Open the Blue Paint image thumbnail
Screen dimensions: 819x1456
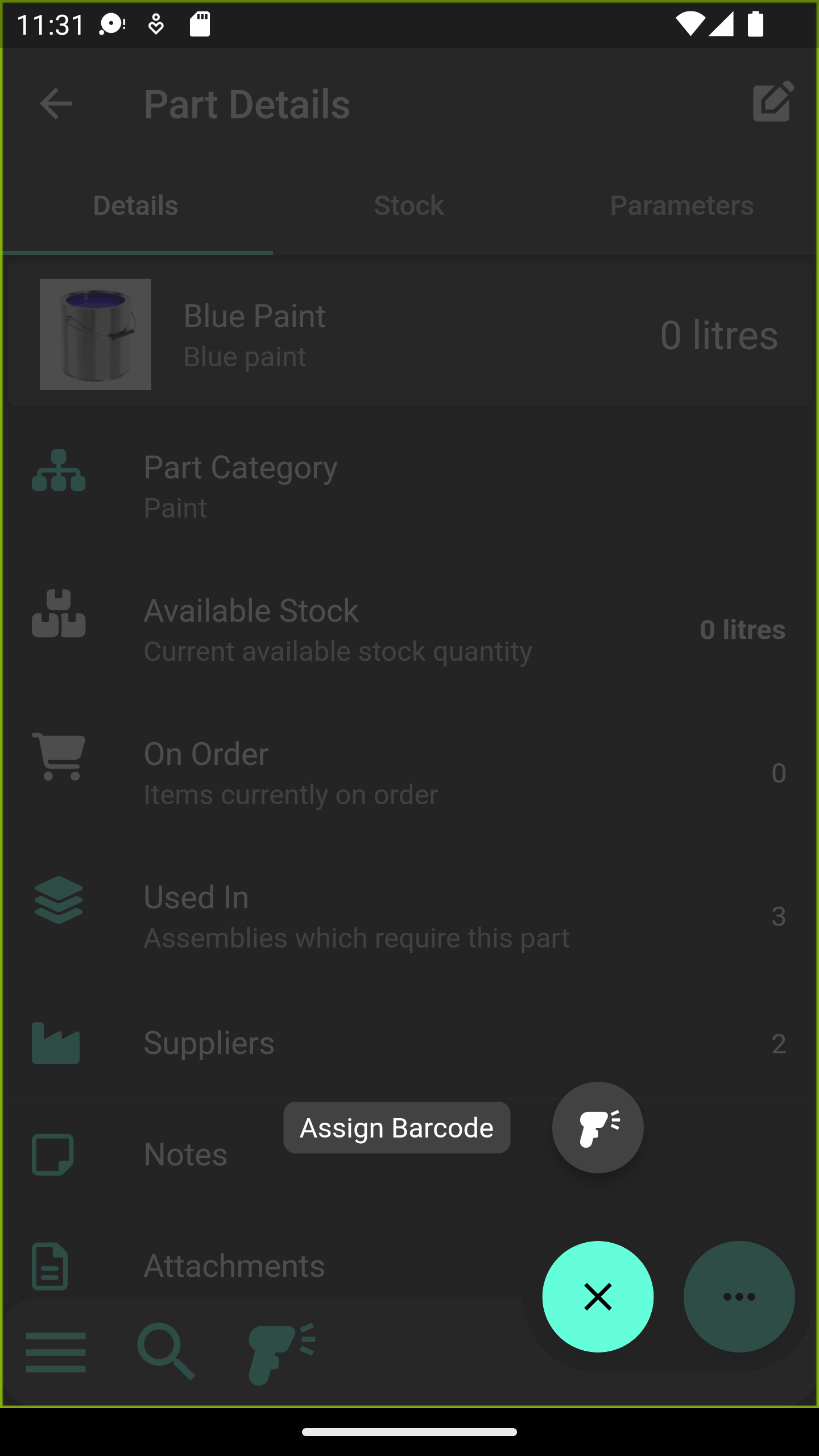96,334
